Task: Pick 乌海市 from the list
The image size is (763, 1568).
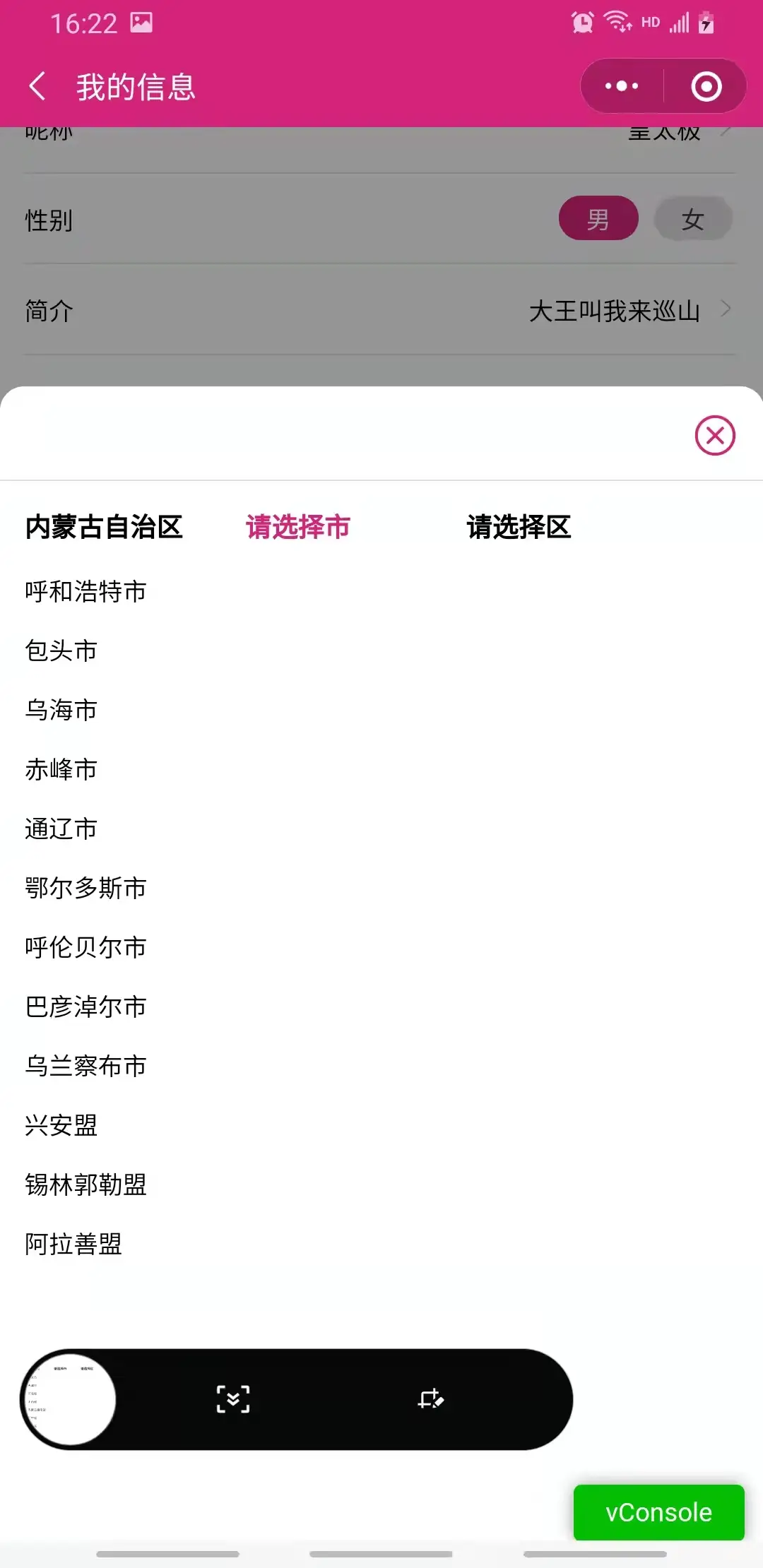Action: click(x=61, y=710)
